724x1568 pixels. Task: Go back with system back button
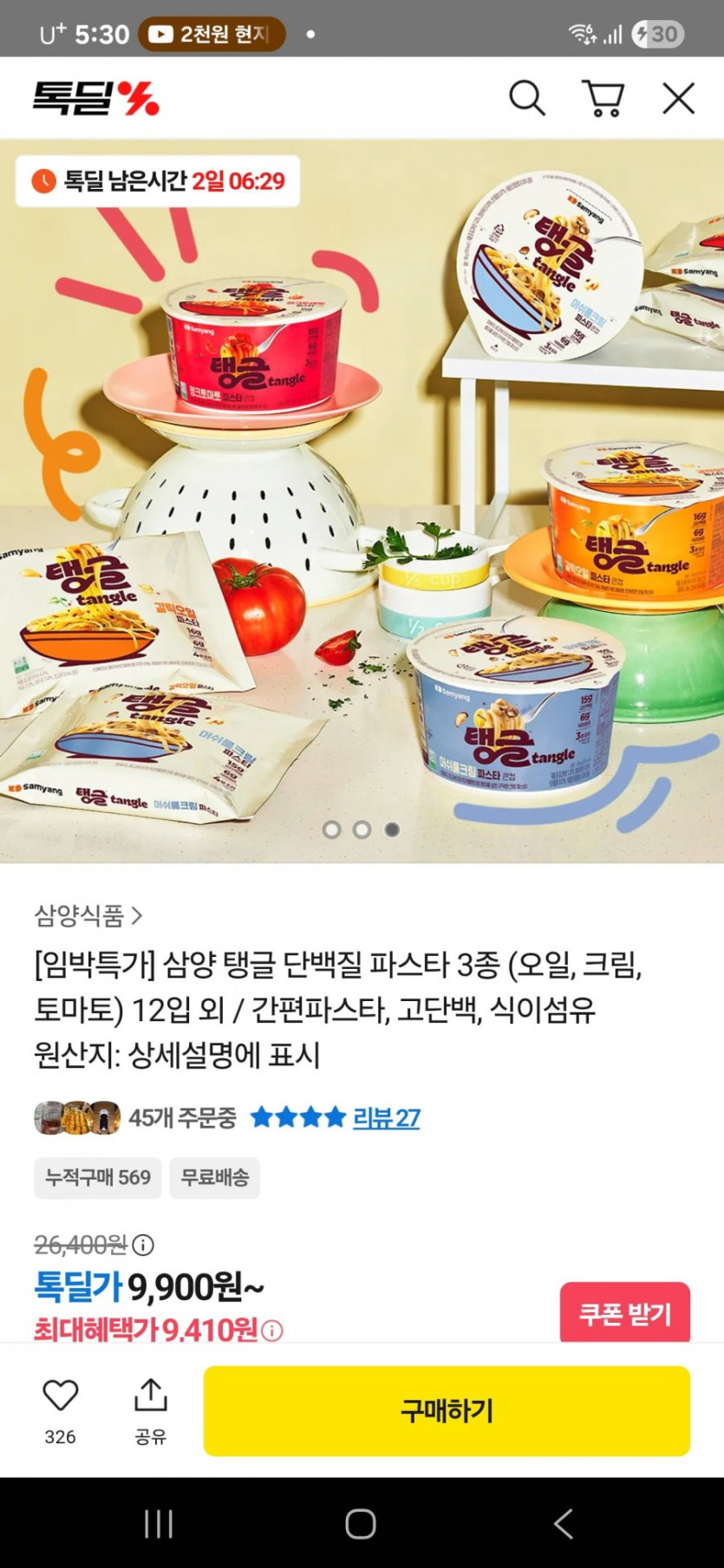click(564, 1523)
